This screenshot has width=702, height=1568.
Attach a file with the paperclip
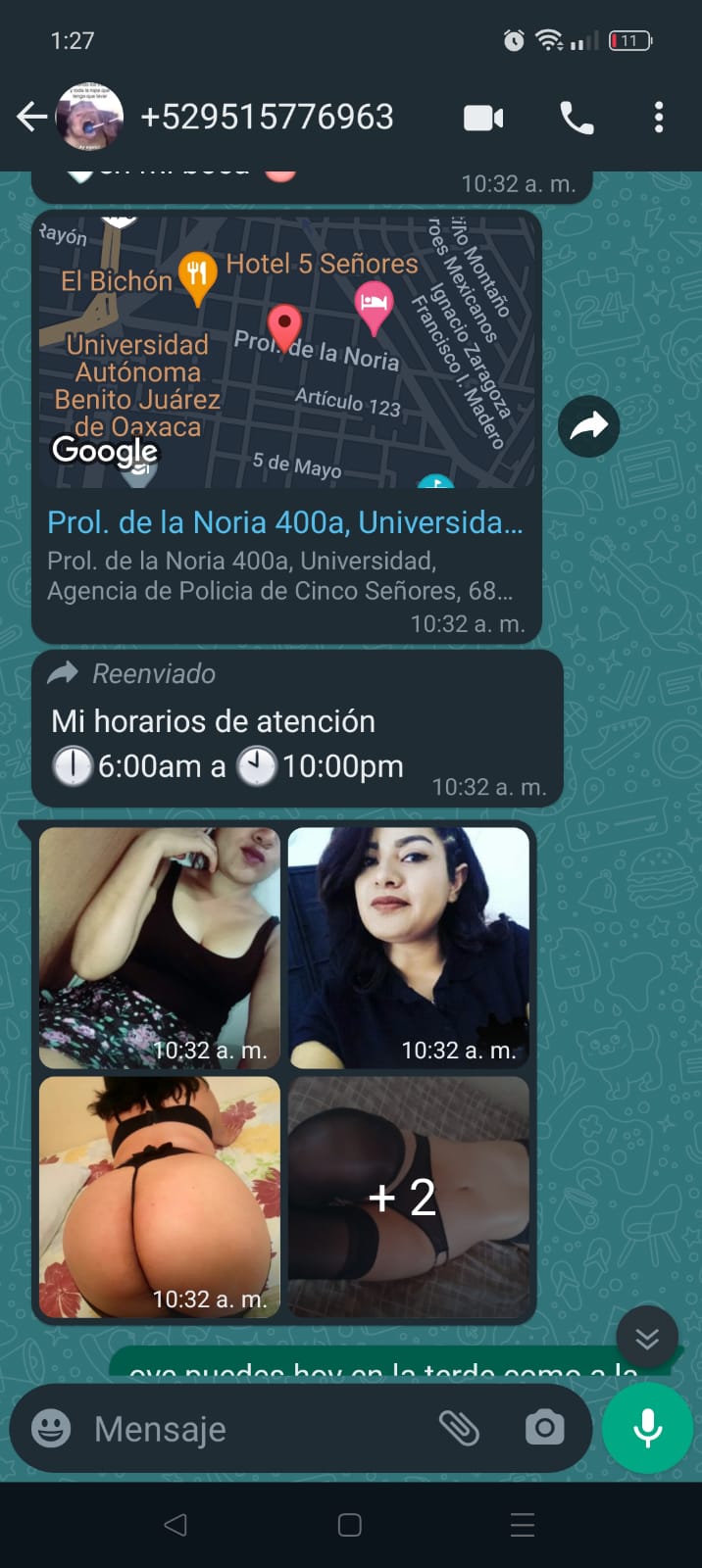[x=459, y=1429]
